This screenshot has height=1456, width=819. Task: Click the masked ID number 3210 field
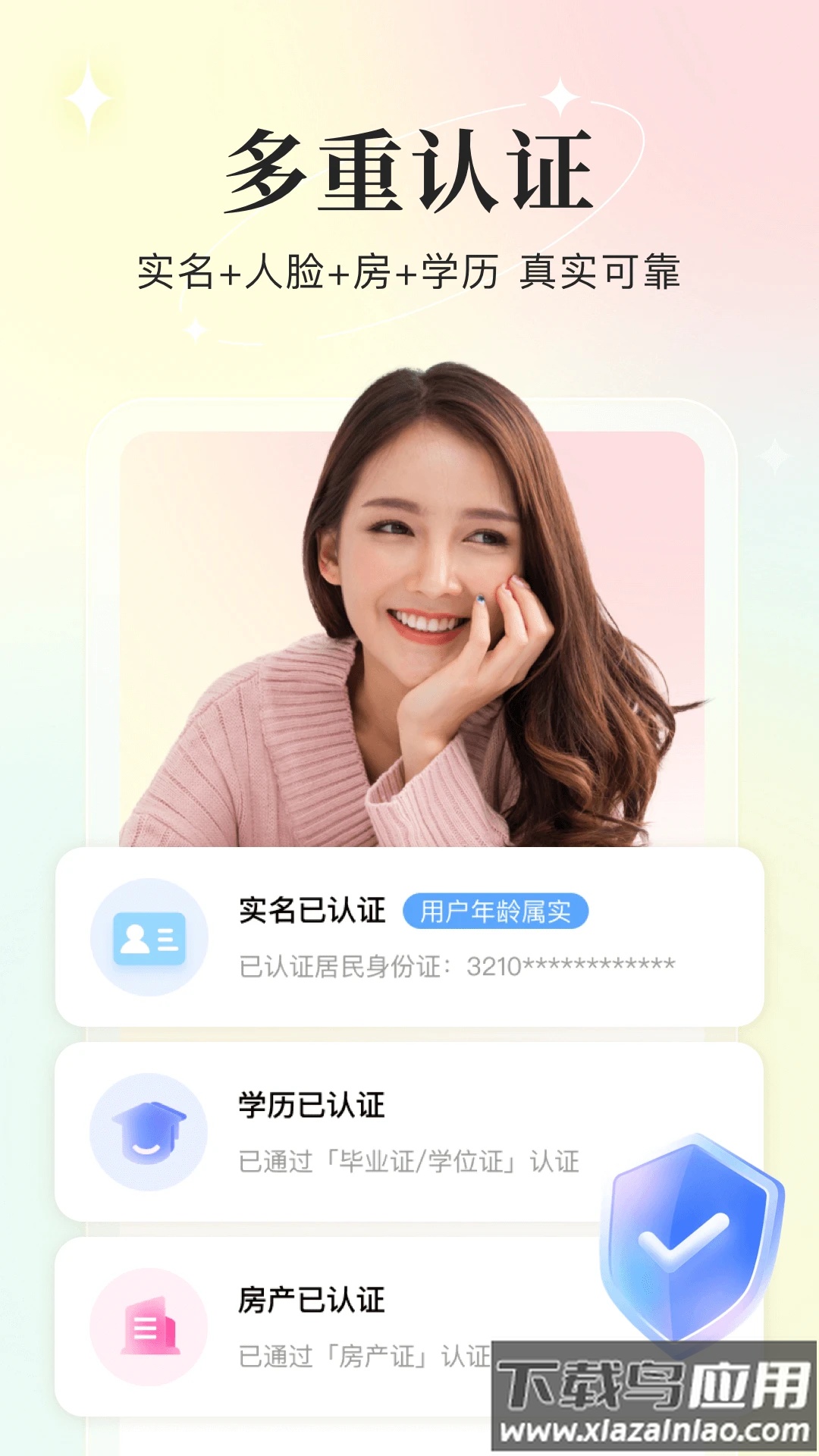point(455,965)
